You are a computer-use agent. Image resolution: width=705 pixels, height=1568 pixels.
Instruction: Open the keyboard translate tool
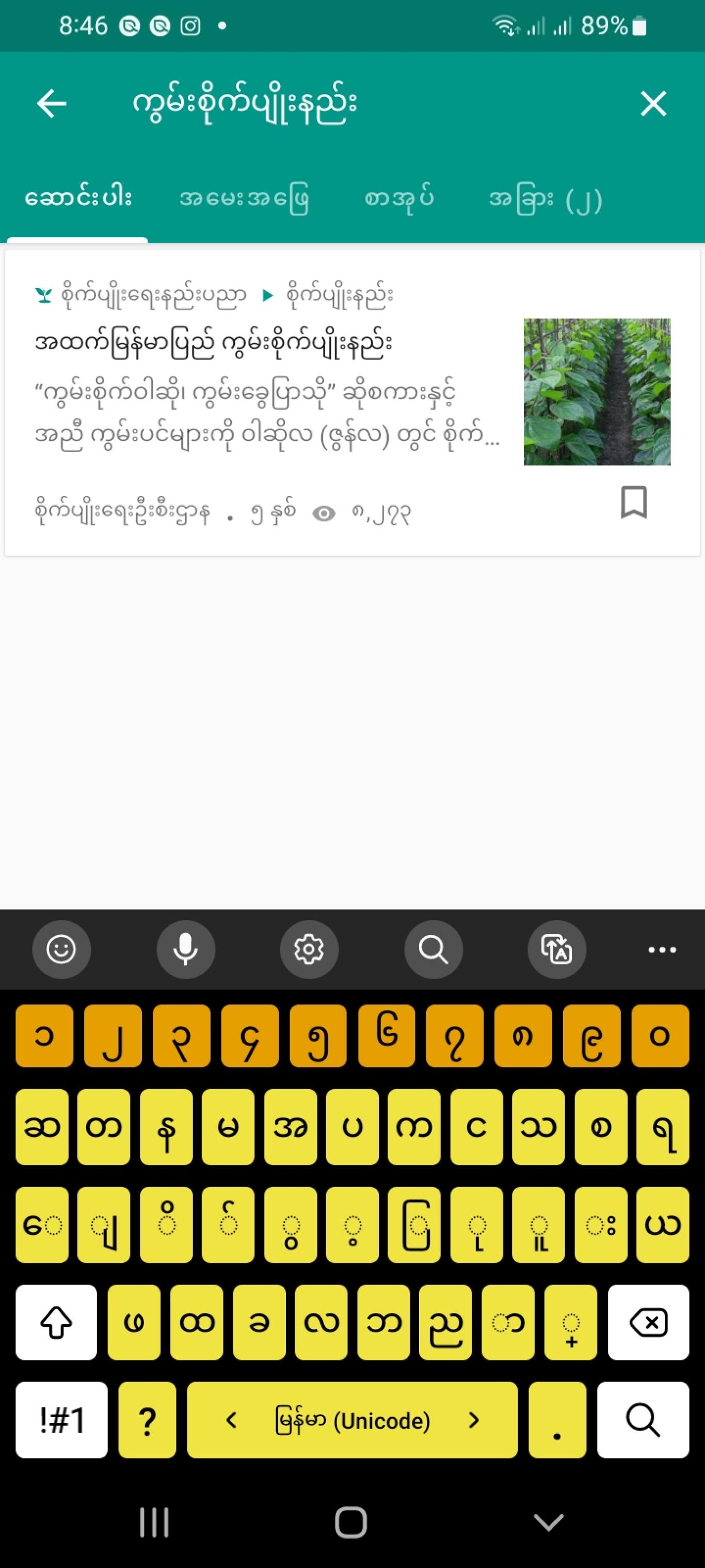[556, 949]
